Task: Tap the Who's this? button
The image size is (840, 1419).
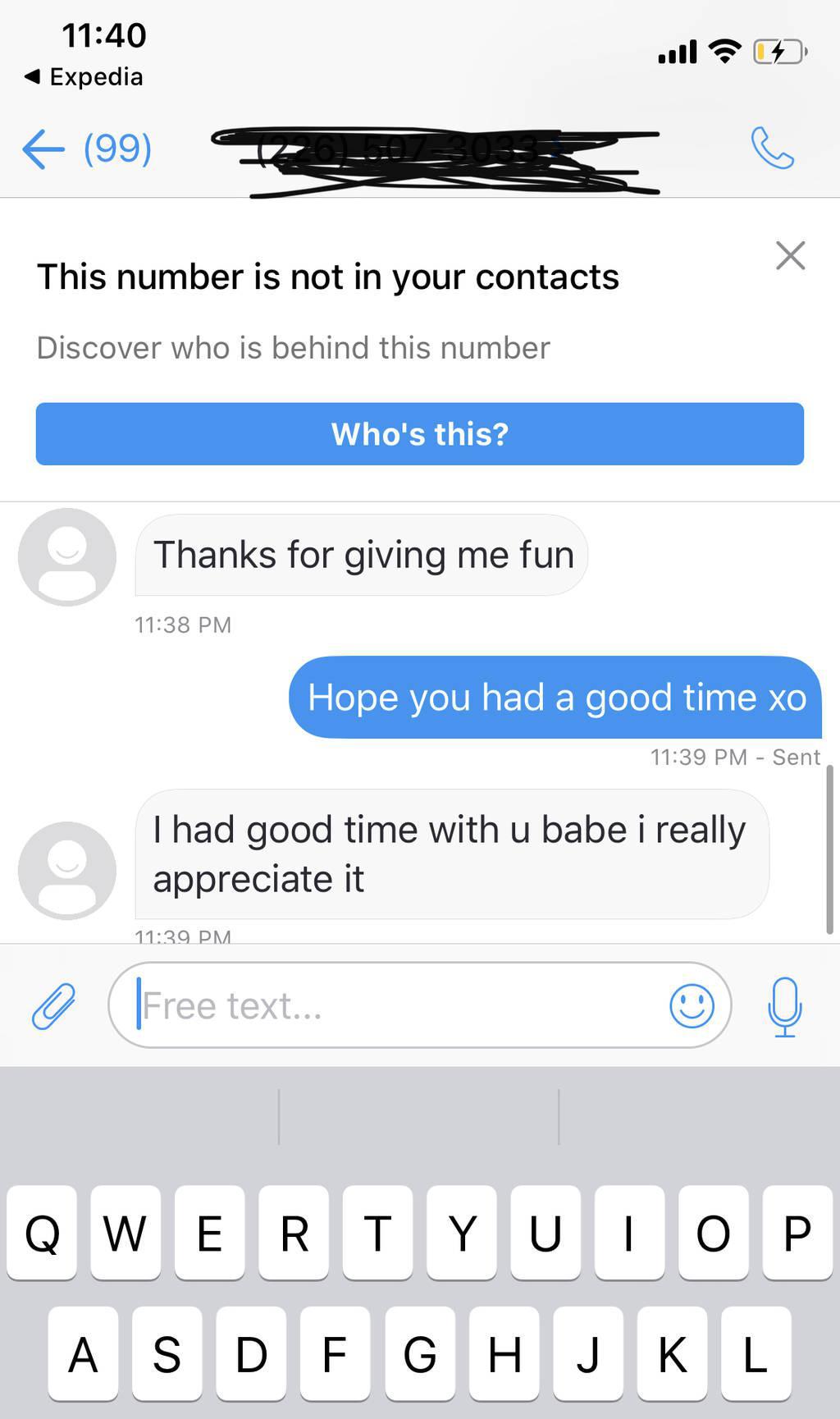Action: coord(420,433)
